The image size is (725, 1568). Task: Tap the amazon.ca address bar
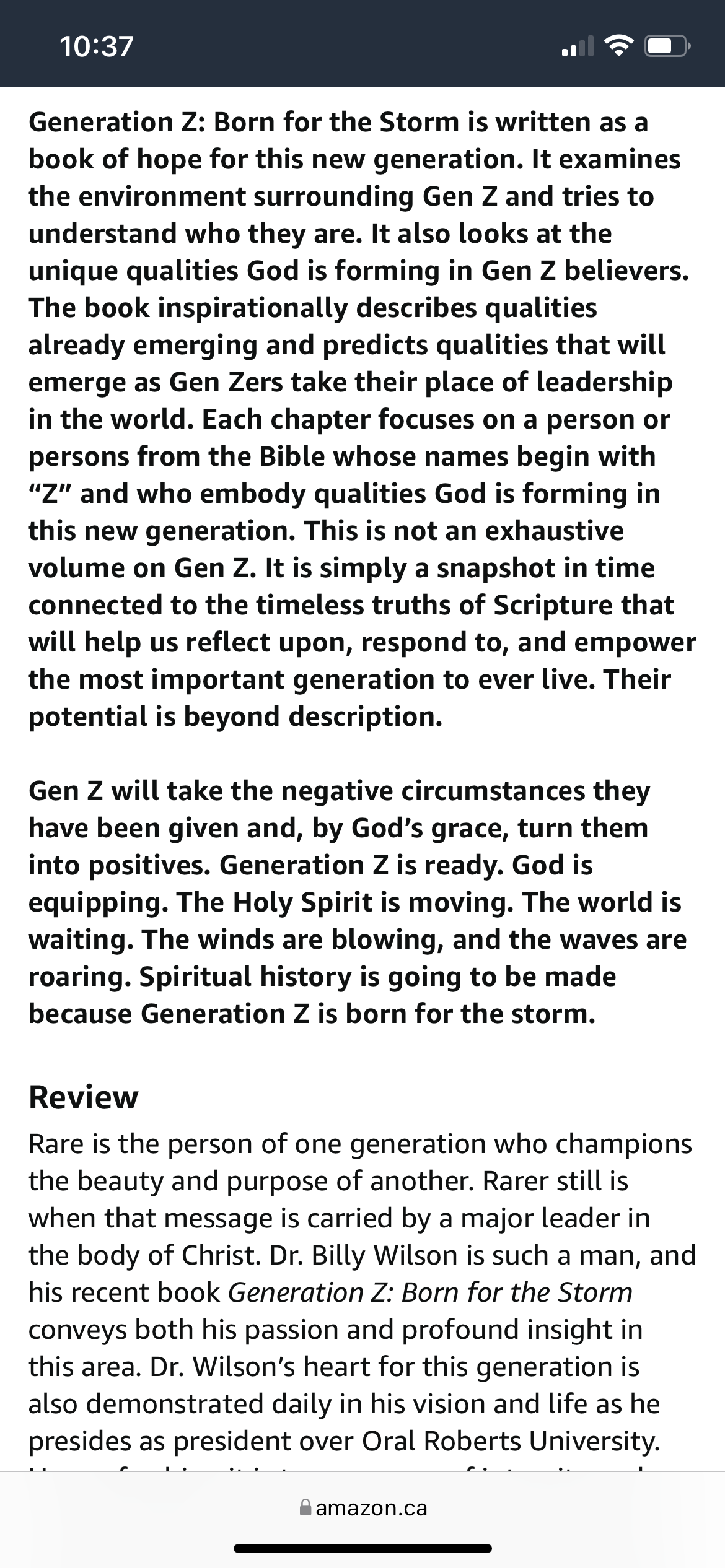(362, 1508)
